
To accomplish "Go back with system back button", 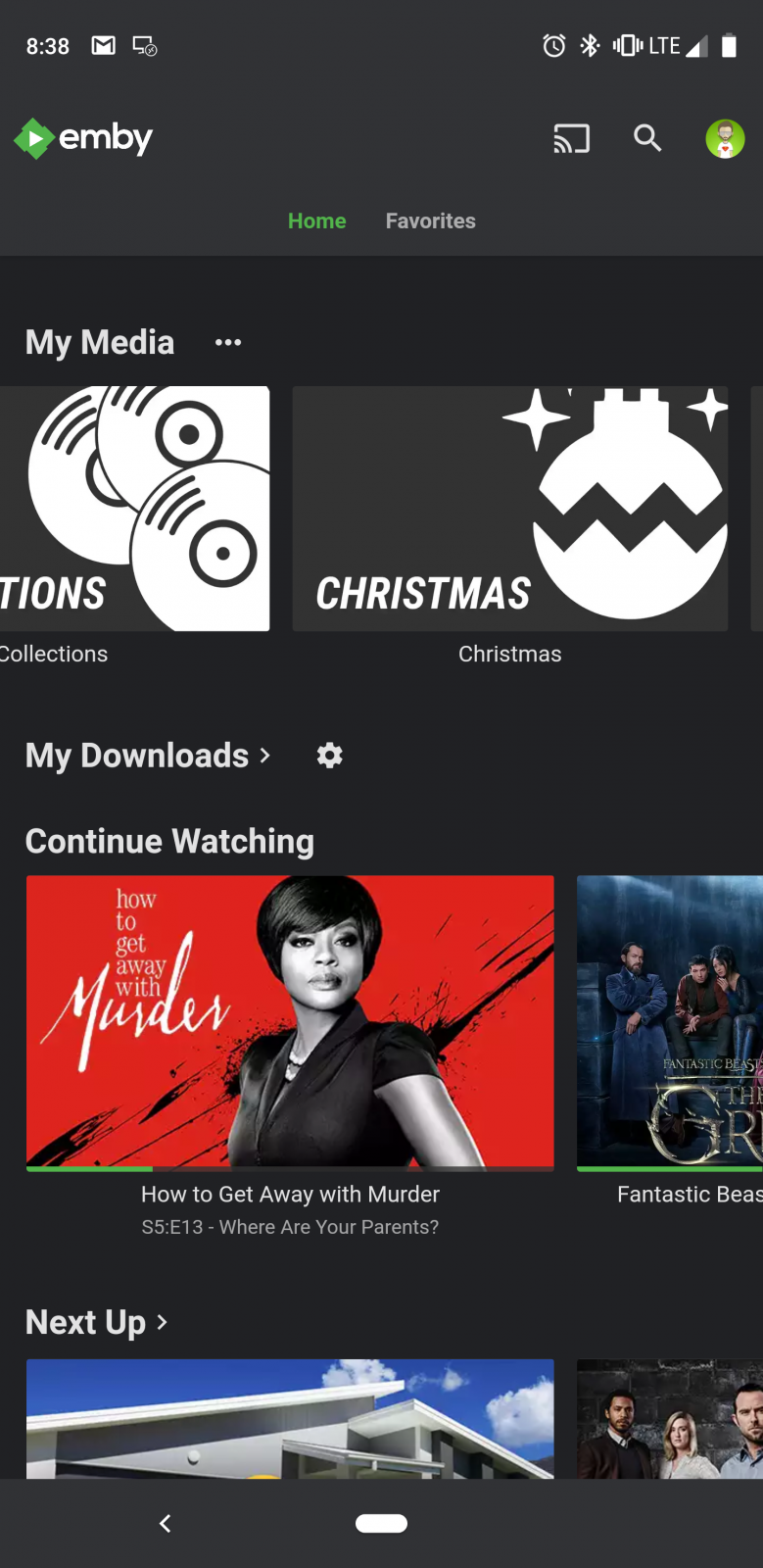I will [165, 1523].
